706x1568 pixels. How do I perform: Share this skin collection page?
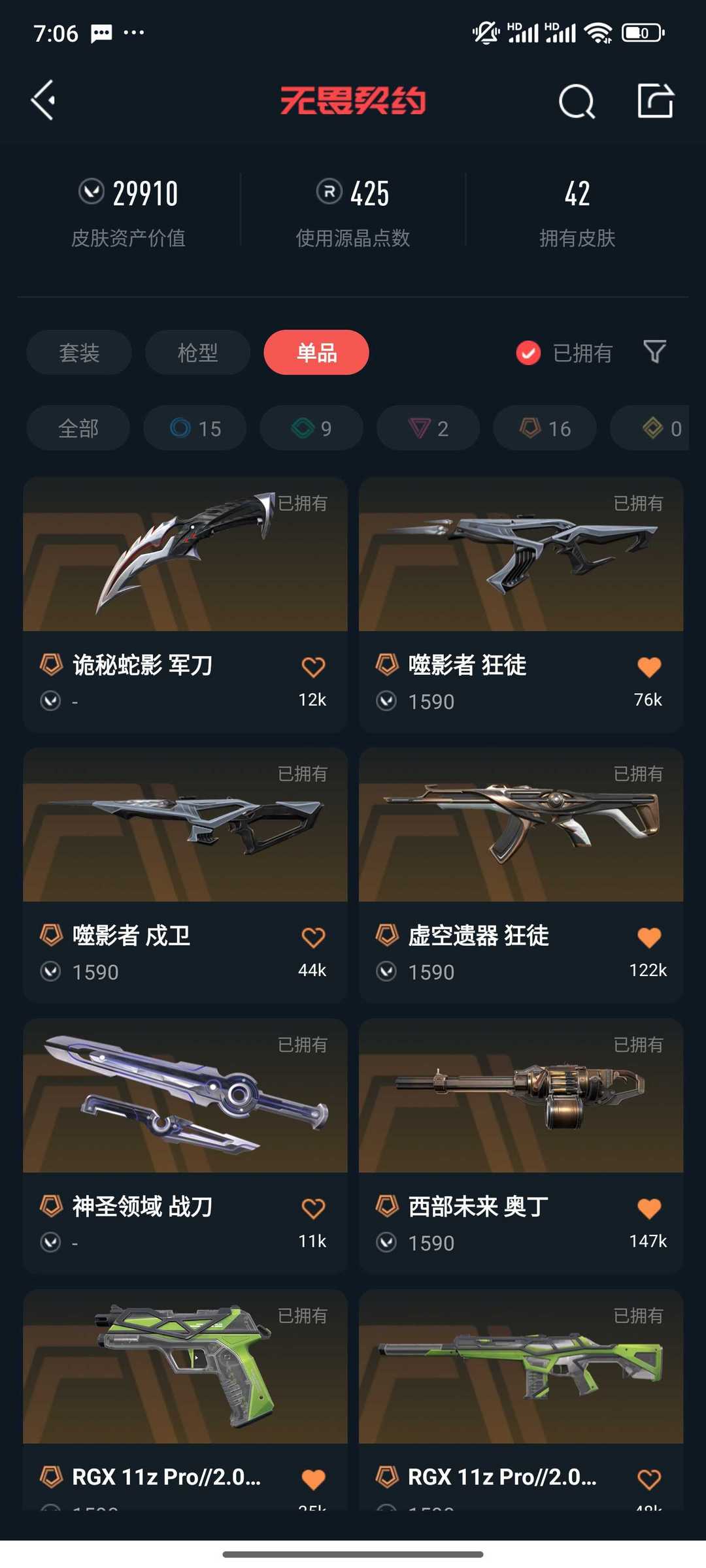pos(655,101)
